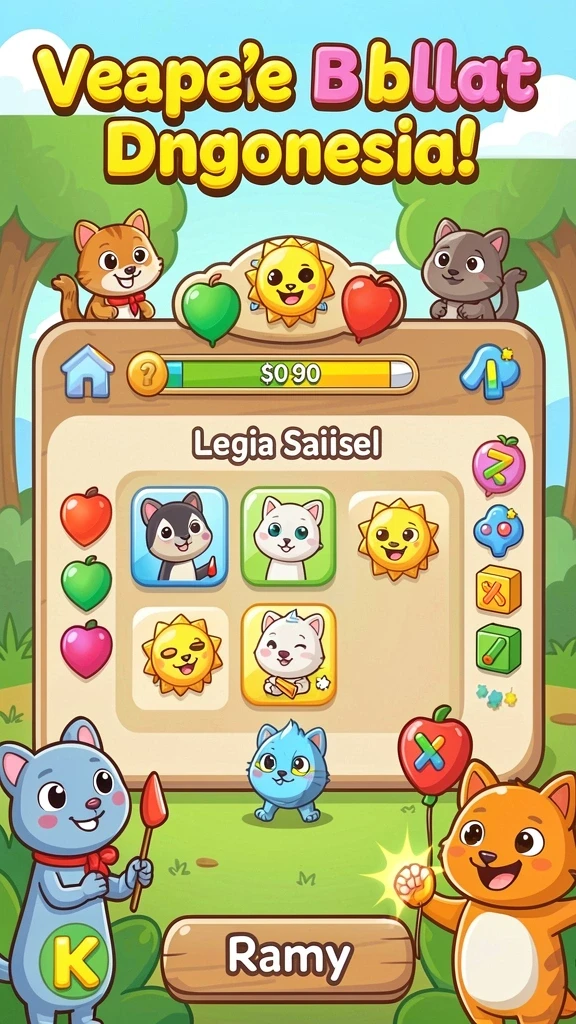The image size is (576, 1024).
Task: Tap the yellow cube X icon
Action: pyautogui.click(x=498, y=590)
